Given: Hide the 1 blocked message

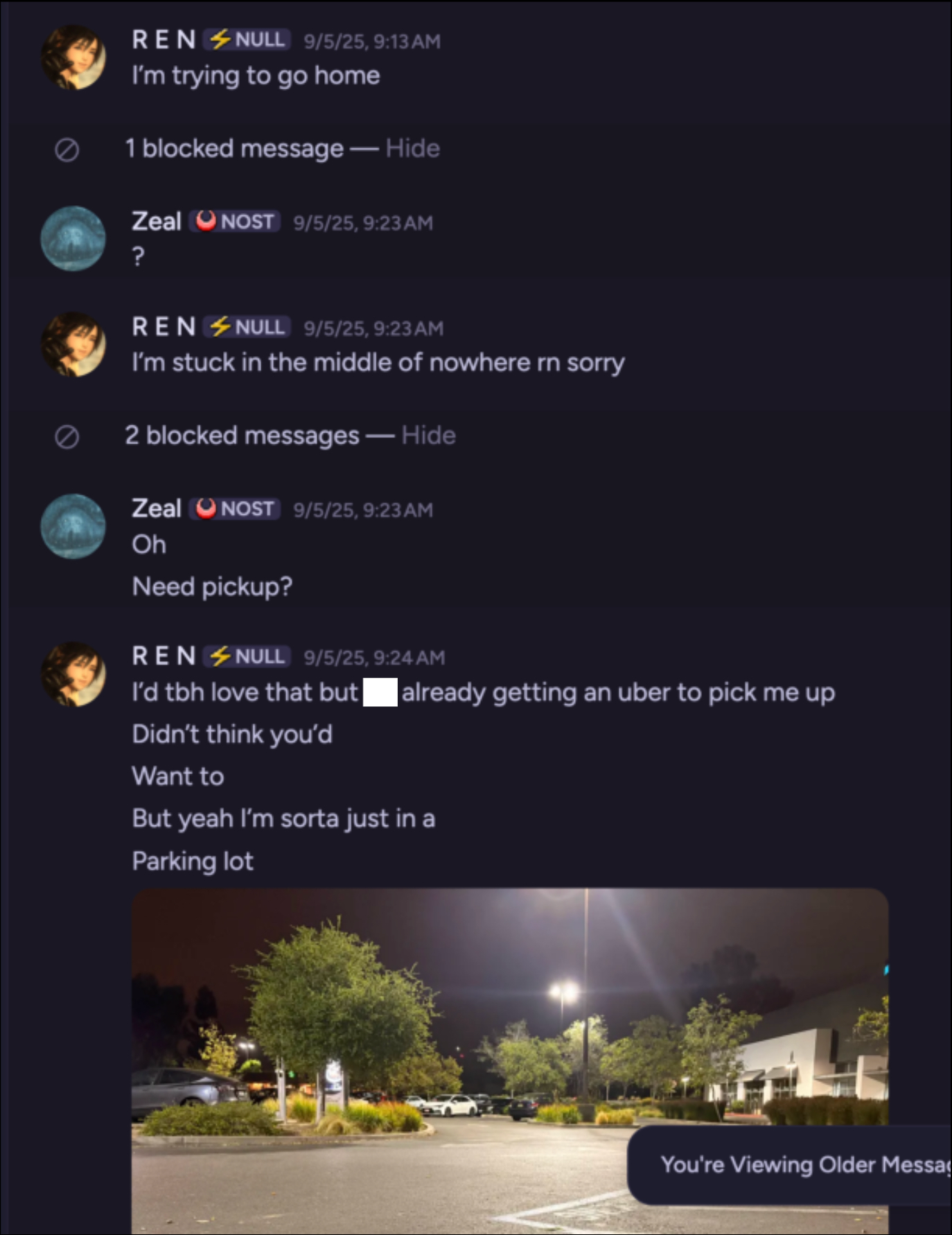Looking at the screenshot, I should 412,148.
